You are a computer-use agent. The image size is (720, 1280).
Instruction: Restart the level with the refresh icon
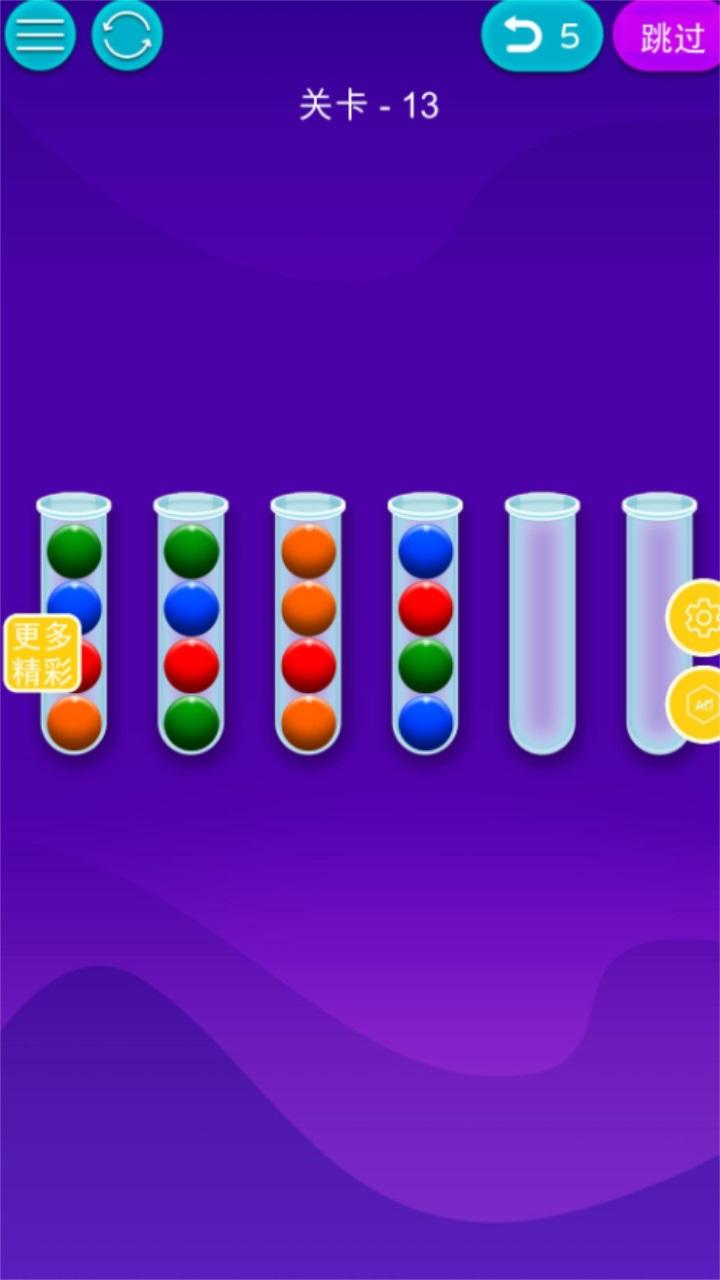coord(127,35)
